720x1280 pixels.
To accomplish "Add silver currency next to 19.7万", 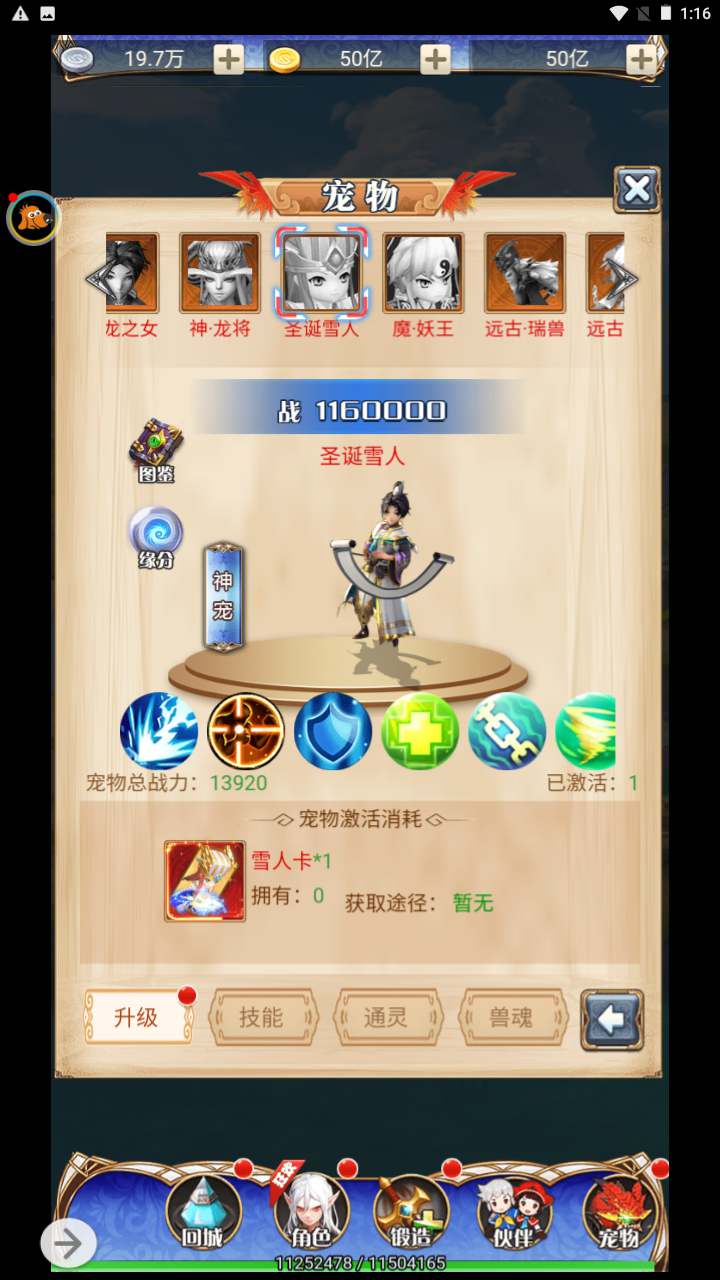I will [x=228, y=59].
